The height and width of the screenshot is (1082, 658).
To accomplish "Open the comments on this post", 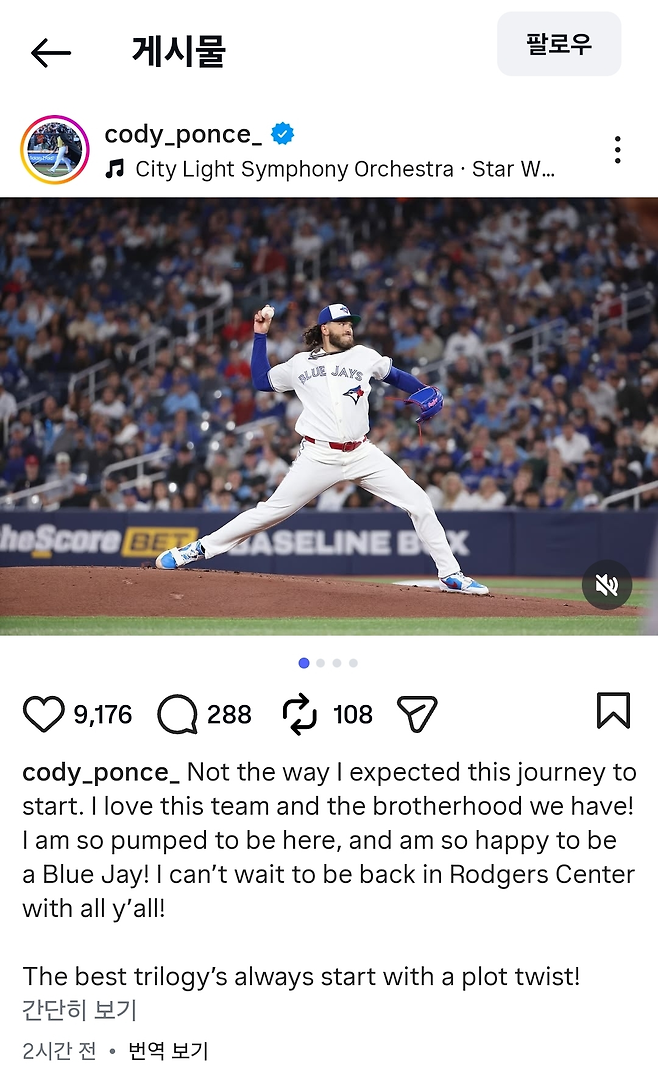I will (177, 714).
